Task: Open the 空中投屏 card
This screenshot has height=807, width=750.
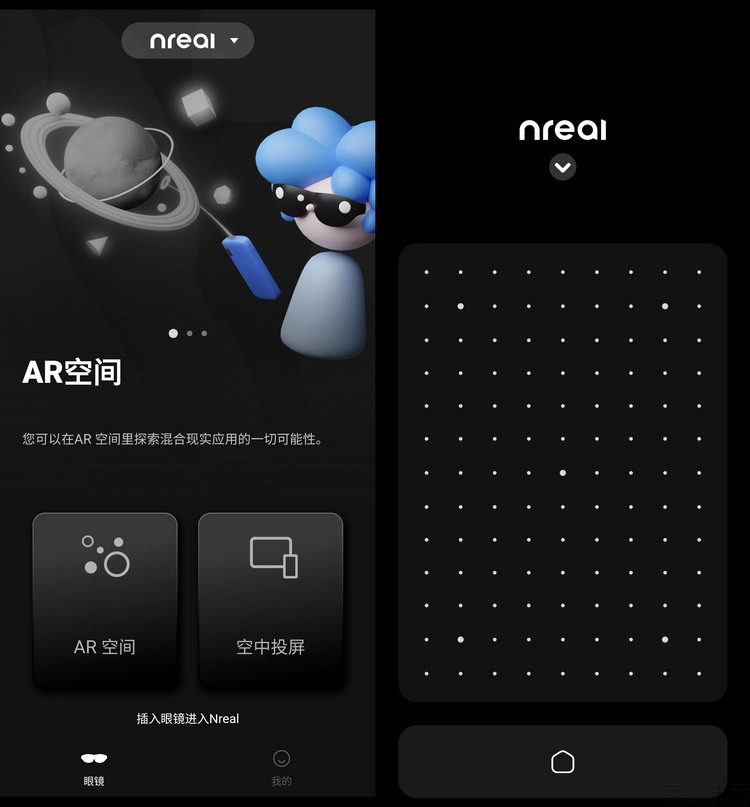Action: coord(270,599)
